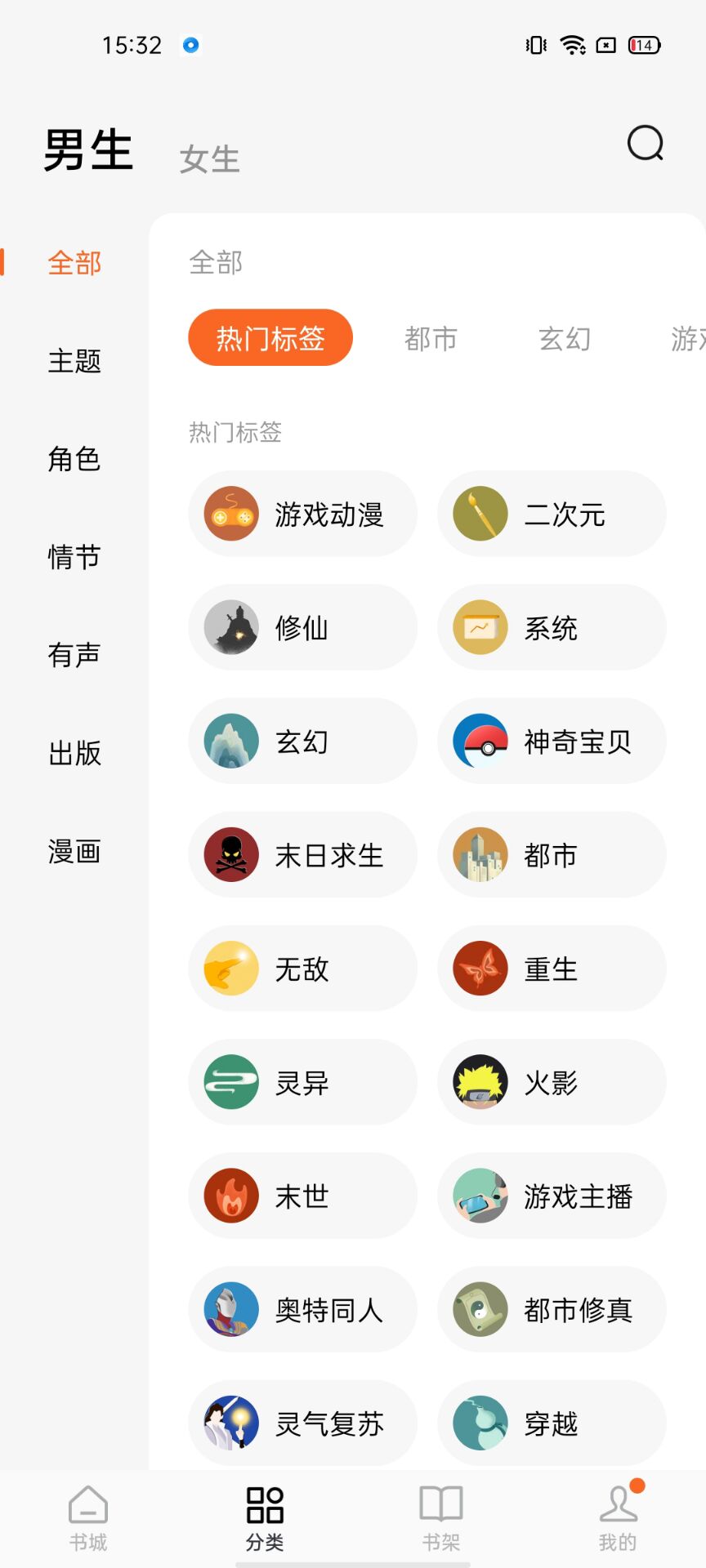
Task: Open the 奥特同人 tag
Action: coord(302,1310)
